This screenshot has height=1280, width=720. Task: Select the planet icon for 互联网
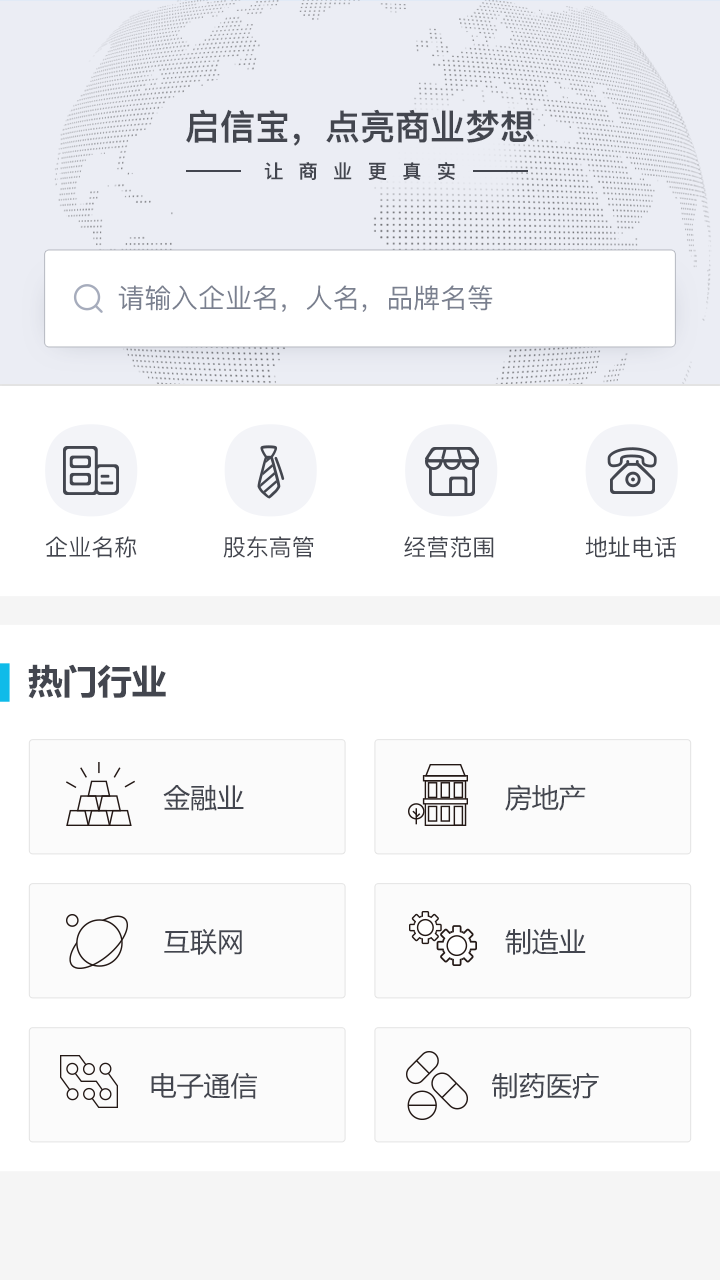click(x=97, y=939)
